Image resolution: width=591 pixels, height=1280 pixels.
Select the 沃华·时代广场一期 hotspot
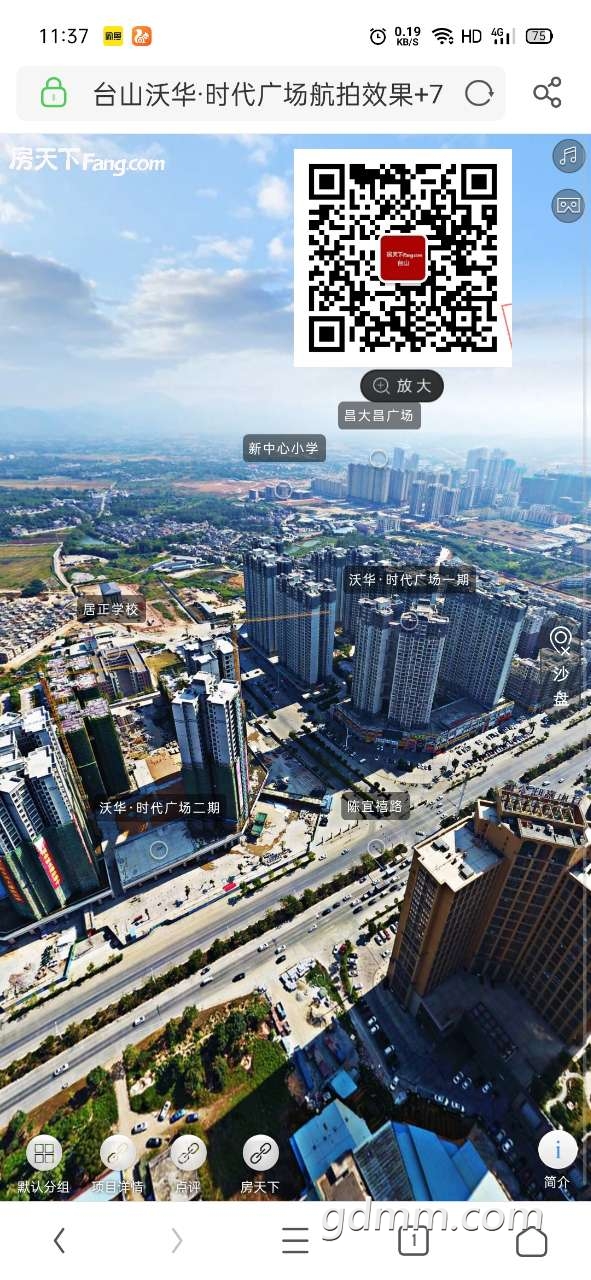(409, 580)
